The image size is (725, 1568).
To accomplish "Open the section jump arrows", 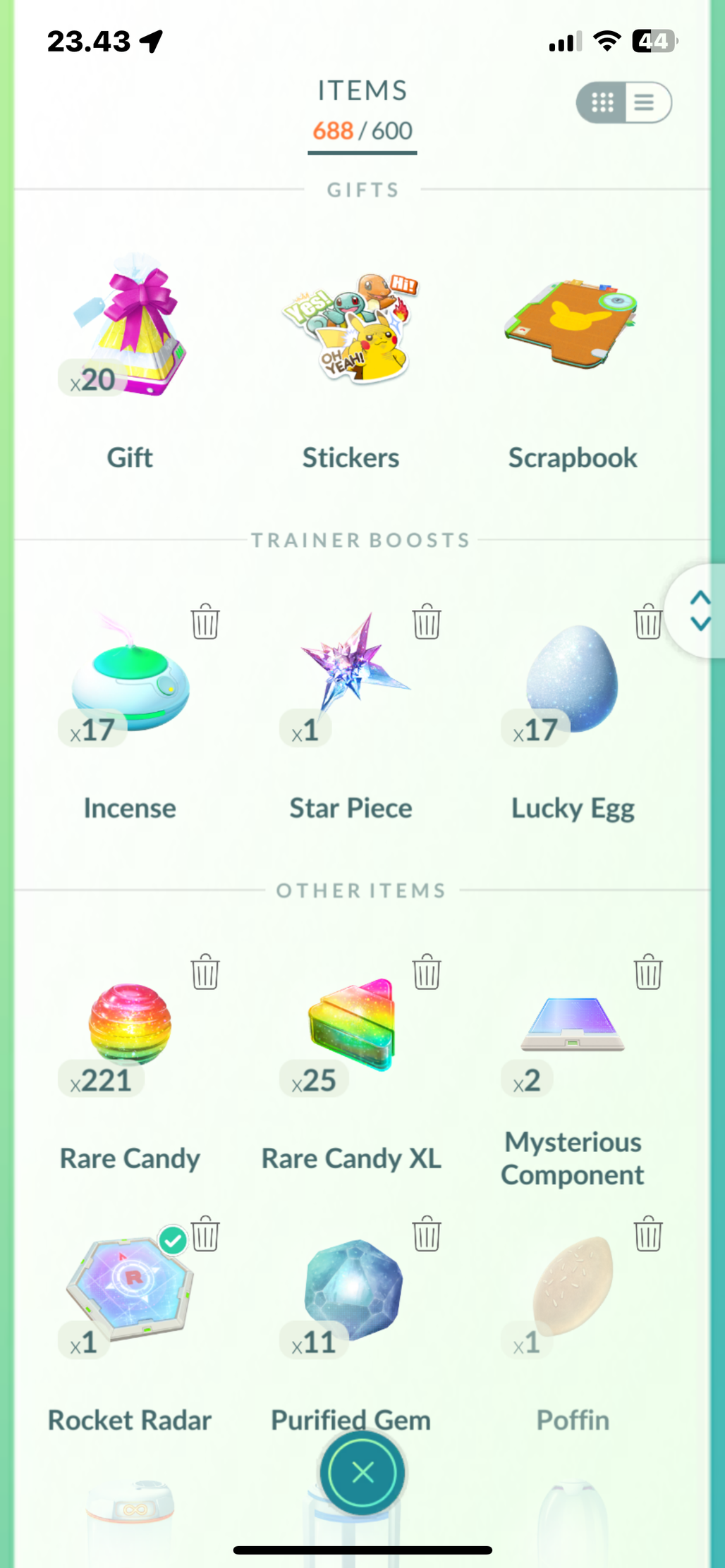I will [x=699, y=611].
